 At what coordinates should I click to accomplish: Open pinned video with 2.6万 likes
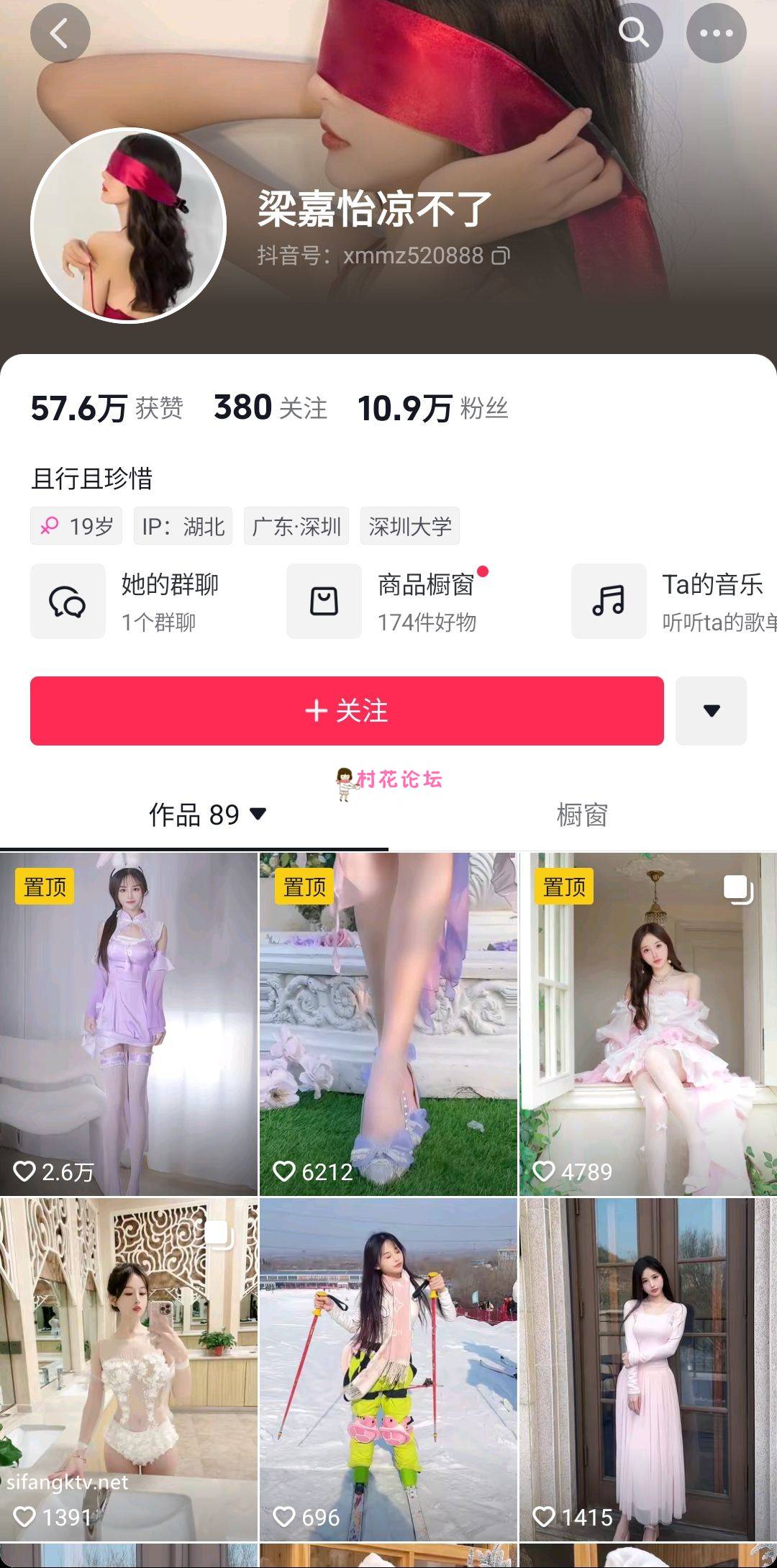pyautogui.click(x=129, y=1023)
